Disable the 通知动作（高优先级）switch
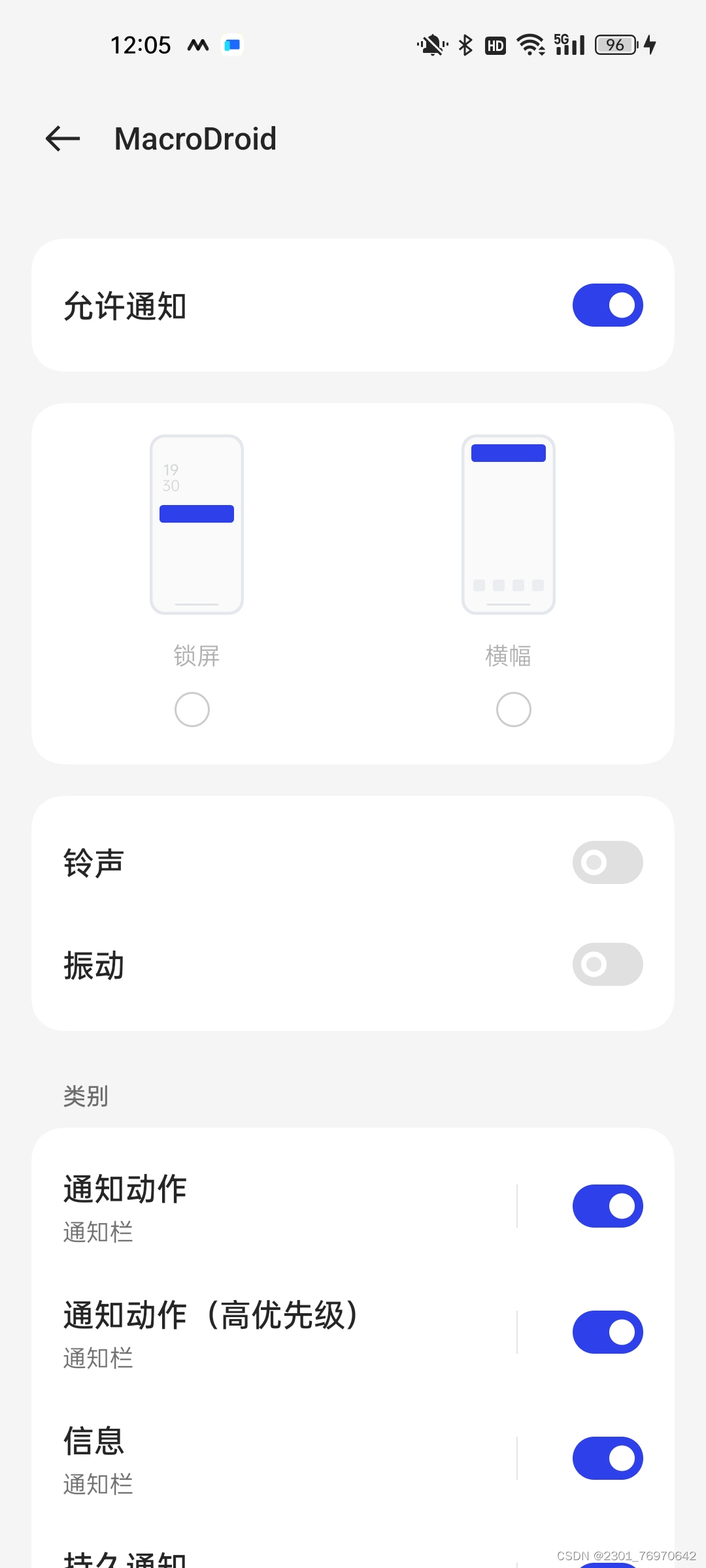The height and width of the screenshot is (1568, 706). tap(607, 1331)
